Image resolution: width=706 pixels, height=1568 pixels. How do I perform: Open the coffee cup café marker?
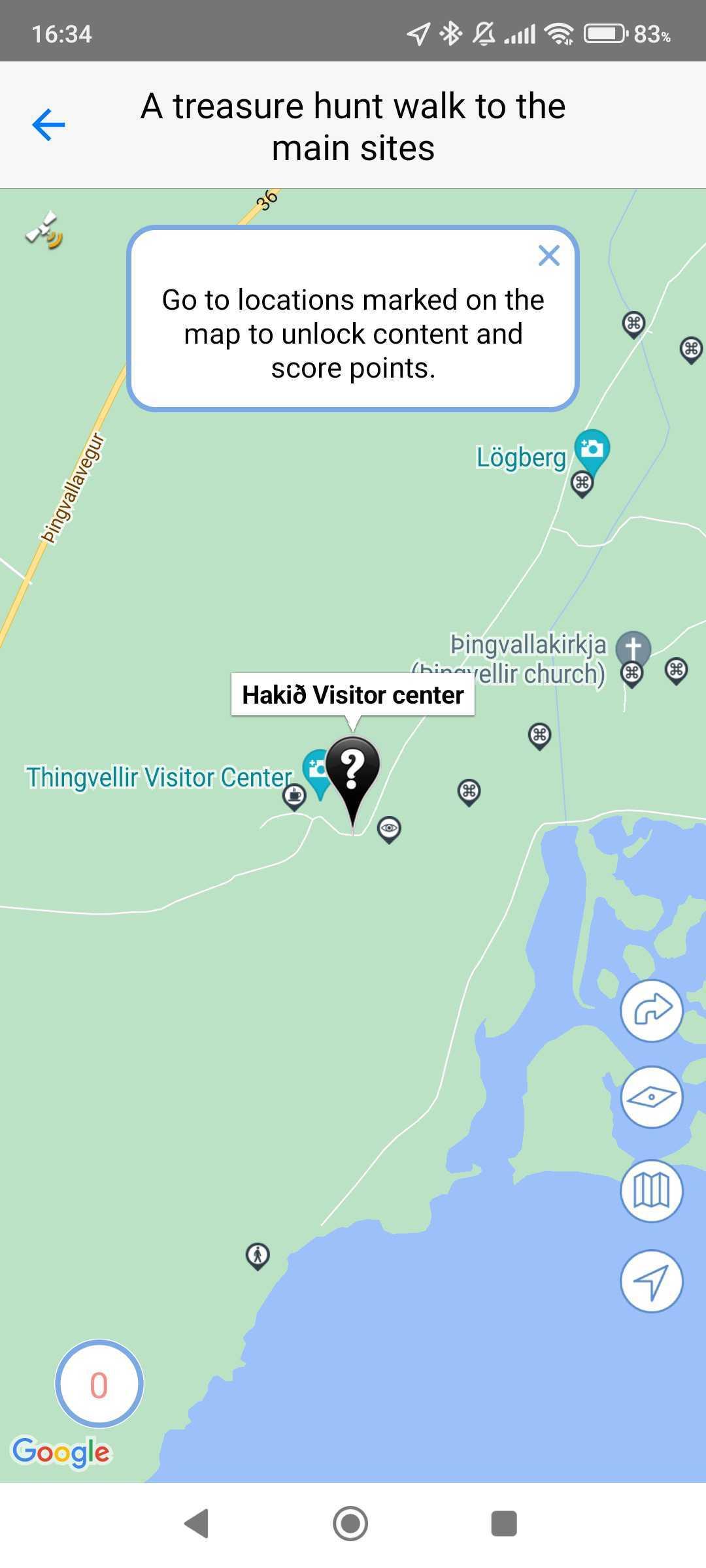tap(294, 796)
